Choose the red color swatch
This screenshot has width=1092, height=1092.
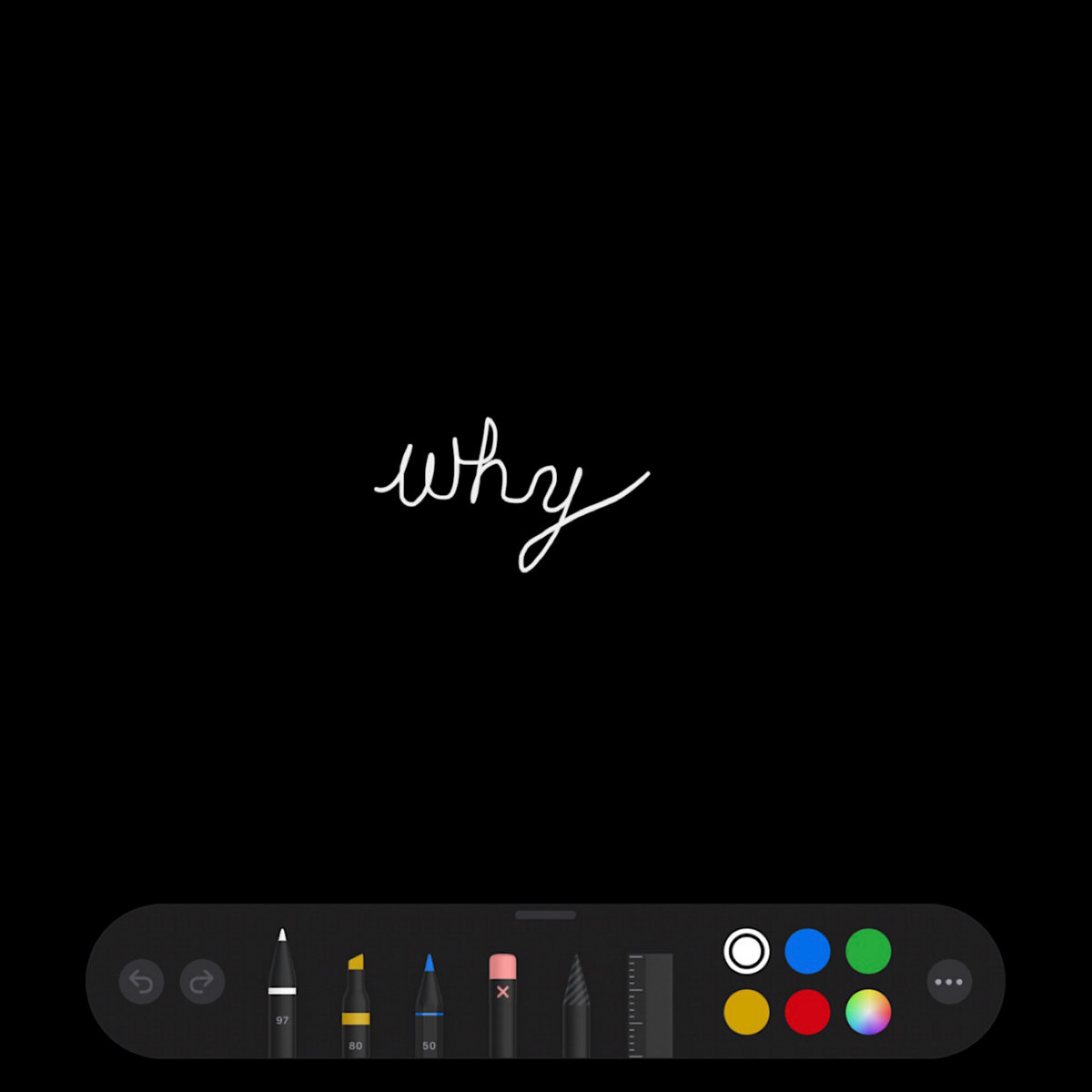pos(807,1012)
